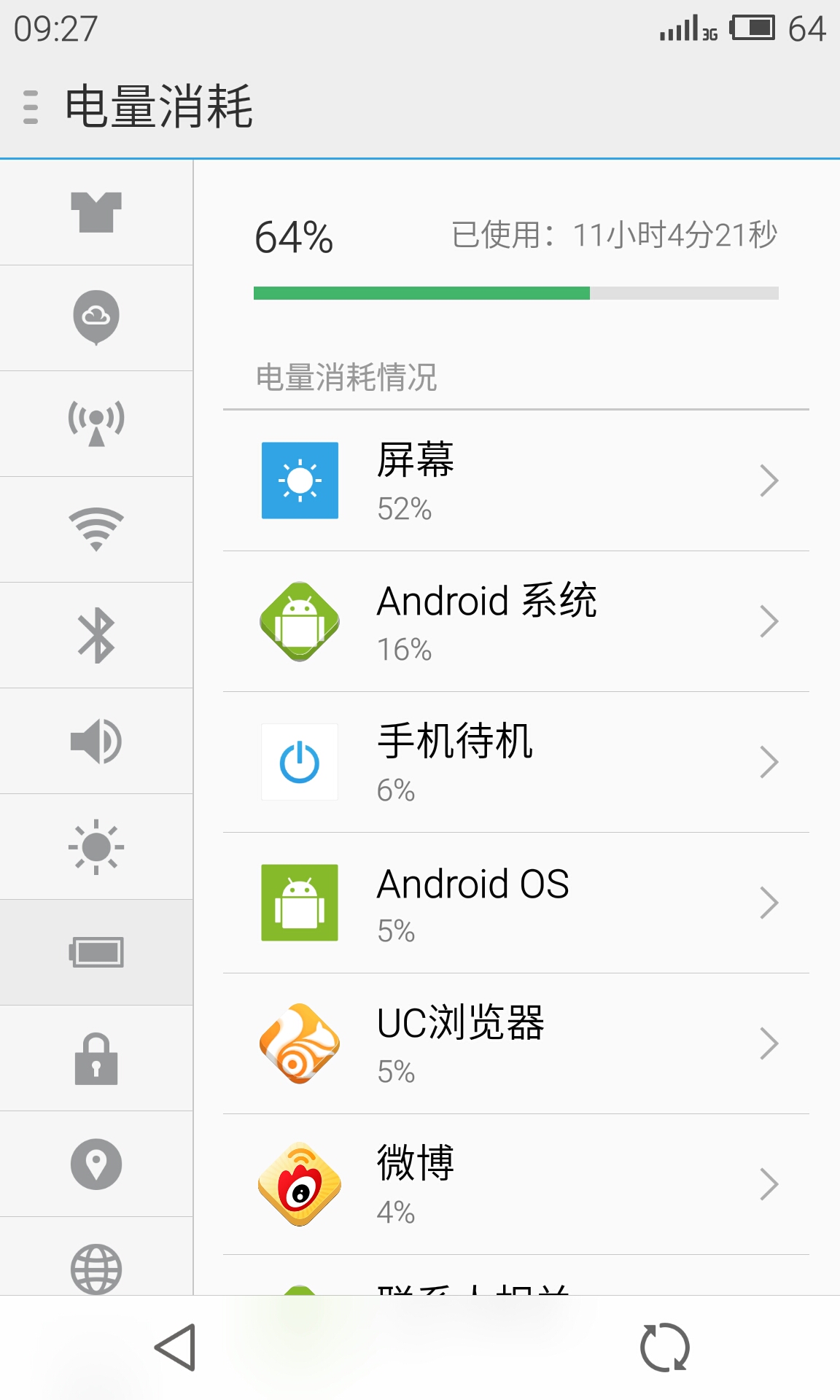Refresh the battery usage data
The height and width of the screenshot is (1400, 840).
click(x=664, y=1347)
